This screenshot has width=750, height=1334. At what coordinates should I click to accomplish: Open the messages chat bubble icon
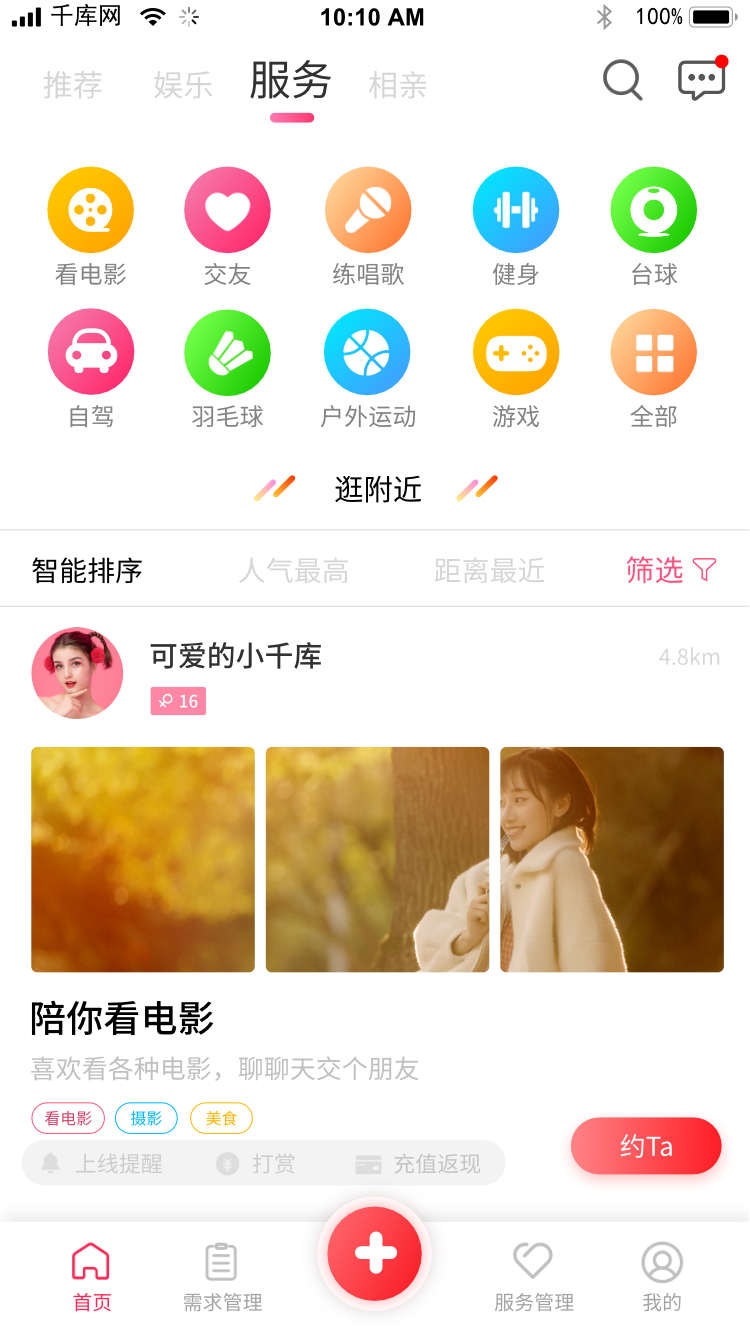701,79
